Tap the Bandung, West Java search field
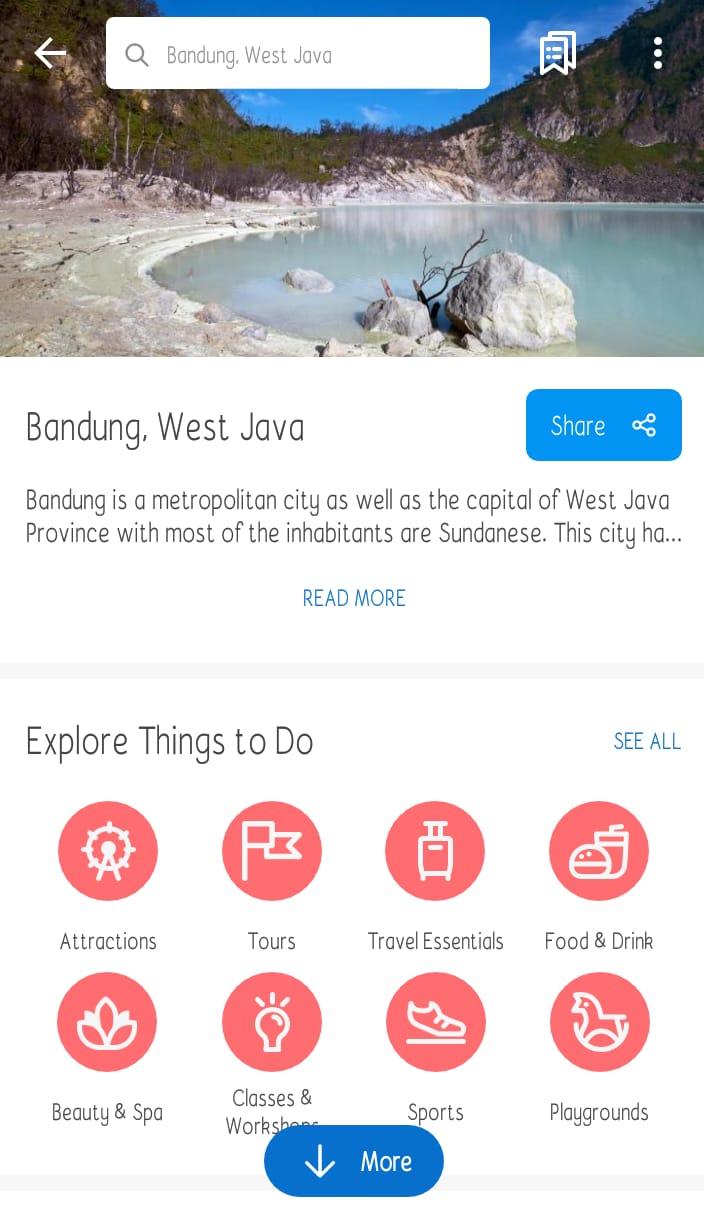This screenshot has width=704, height=1205. 298,54
